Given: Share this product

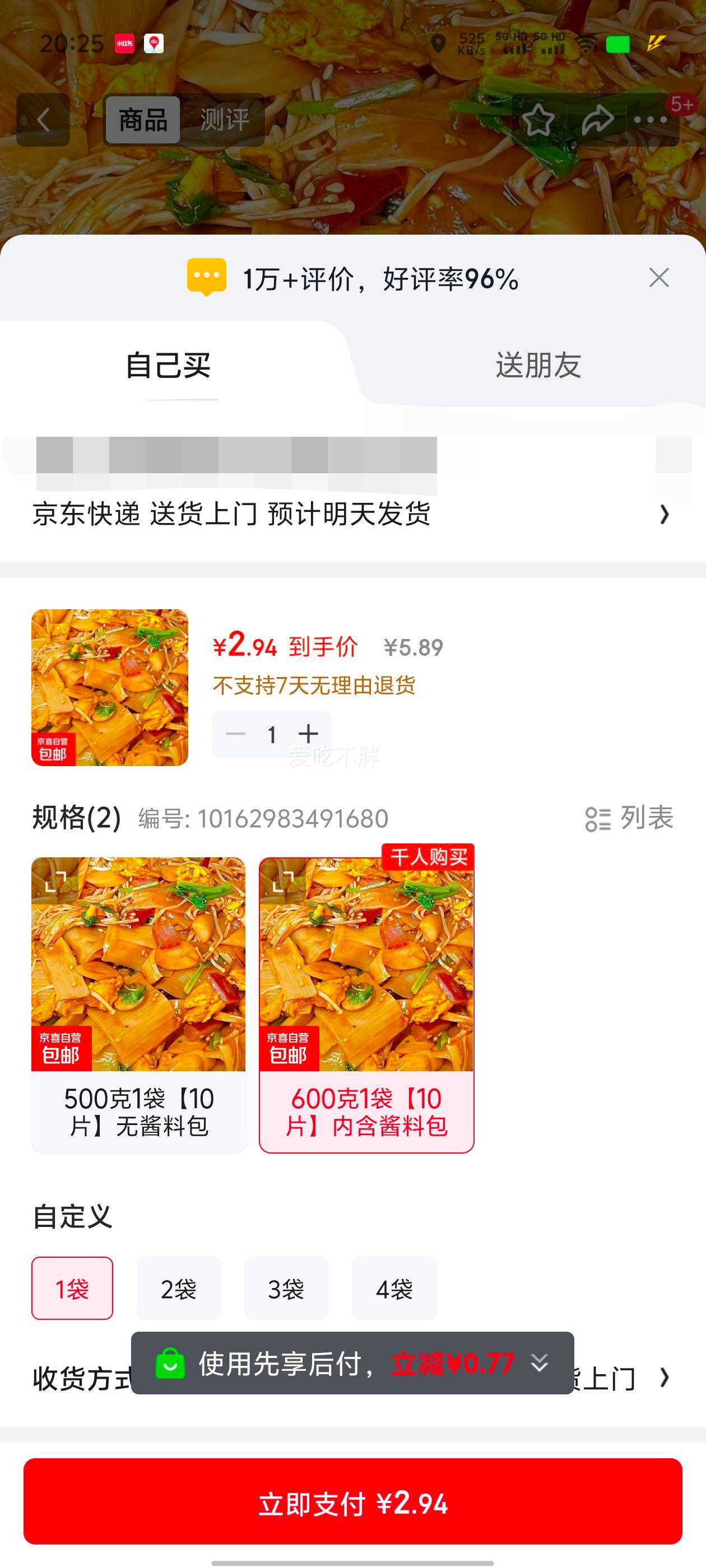Looking at the screenshot, I should (x=597, y=119).
